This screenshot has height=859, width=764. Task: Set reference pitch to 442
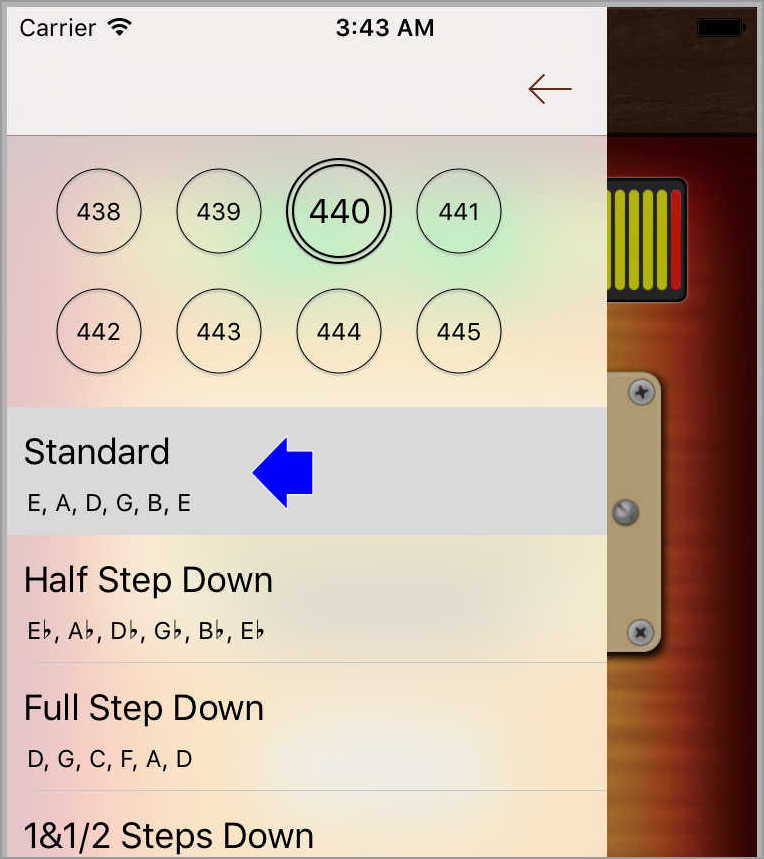point(99,331)
